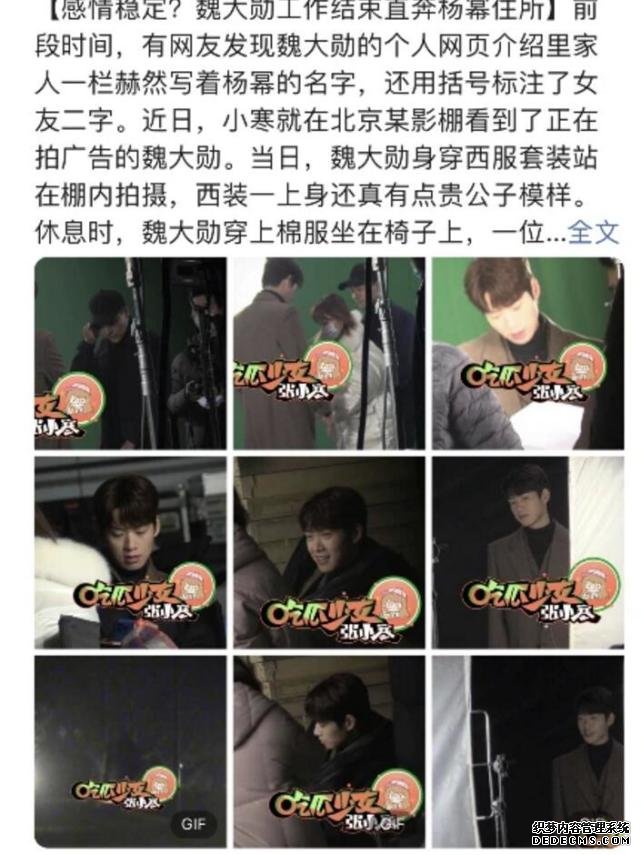Screen dimensions: 641x855
Task: View the photo of the smiling man
Action: 329,552
